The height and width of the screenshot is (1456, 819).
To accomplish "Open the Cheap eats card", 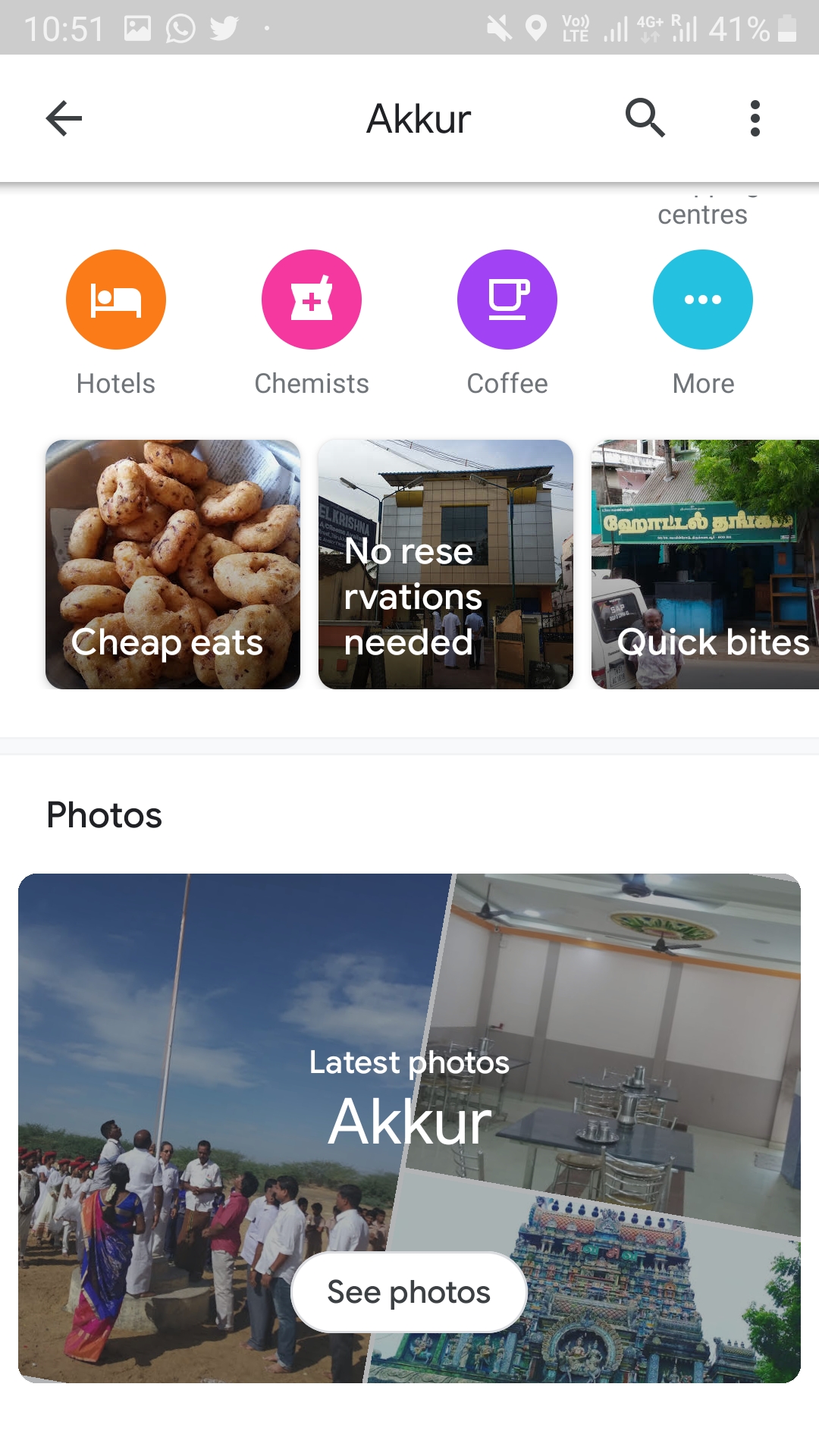I will click(x=173, y=564).
